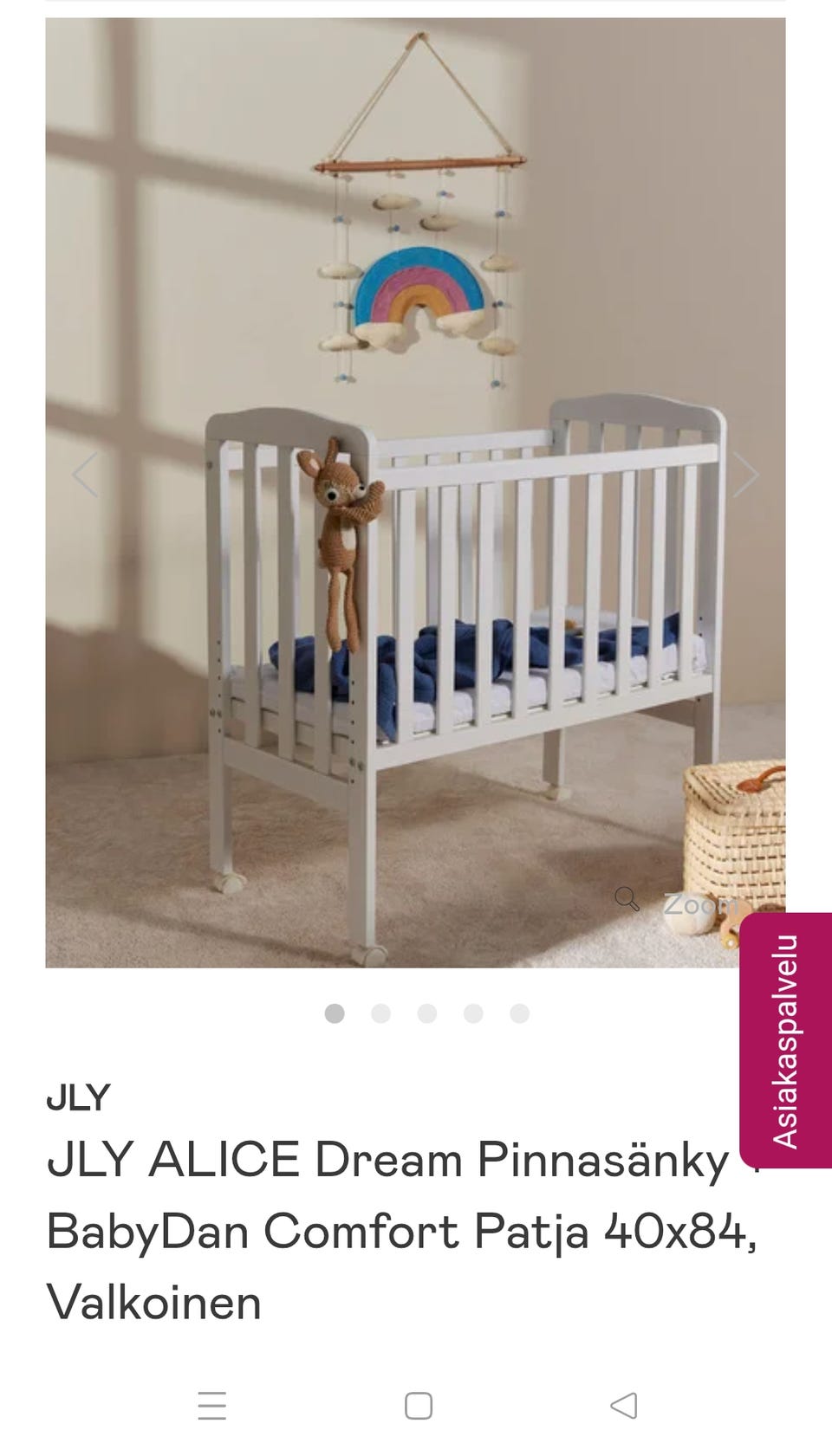This screenshot has width=832, height=1456.
Task: Show the next product image
Action: tap(745, 474)
